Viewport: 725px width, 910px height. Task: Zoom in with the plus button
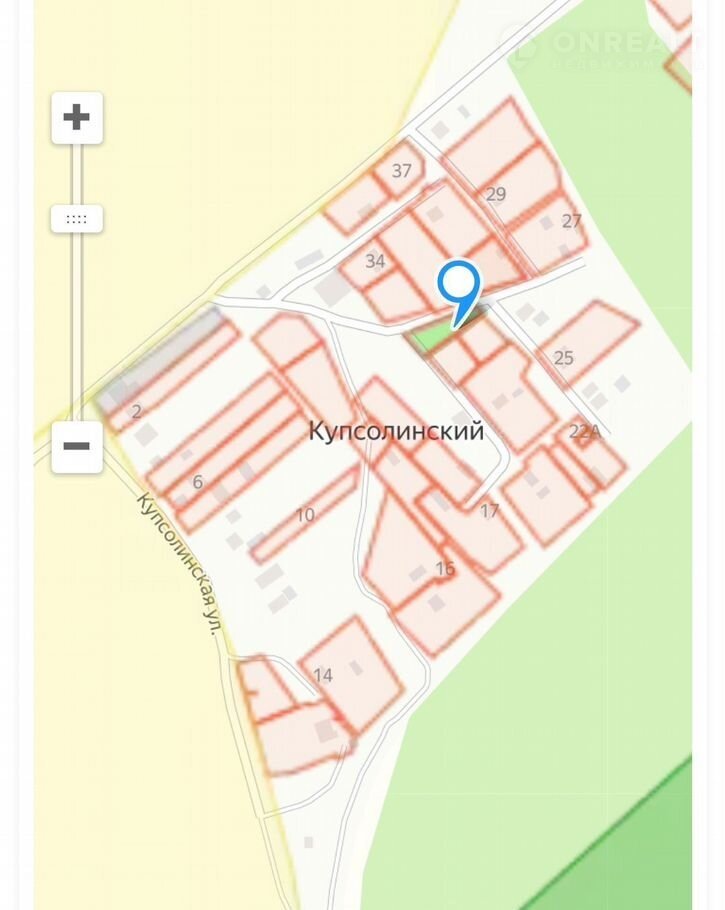coord(77,118)
